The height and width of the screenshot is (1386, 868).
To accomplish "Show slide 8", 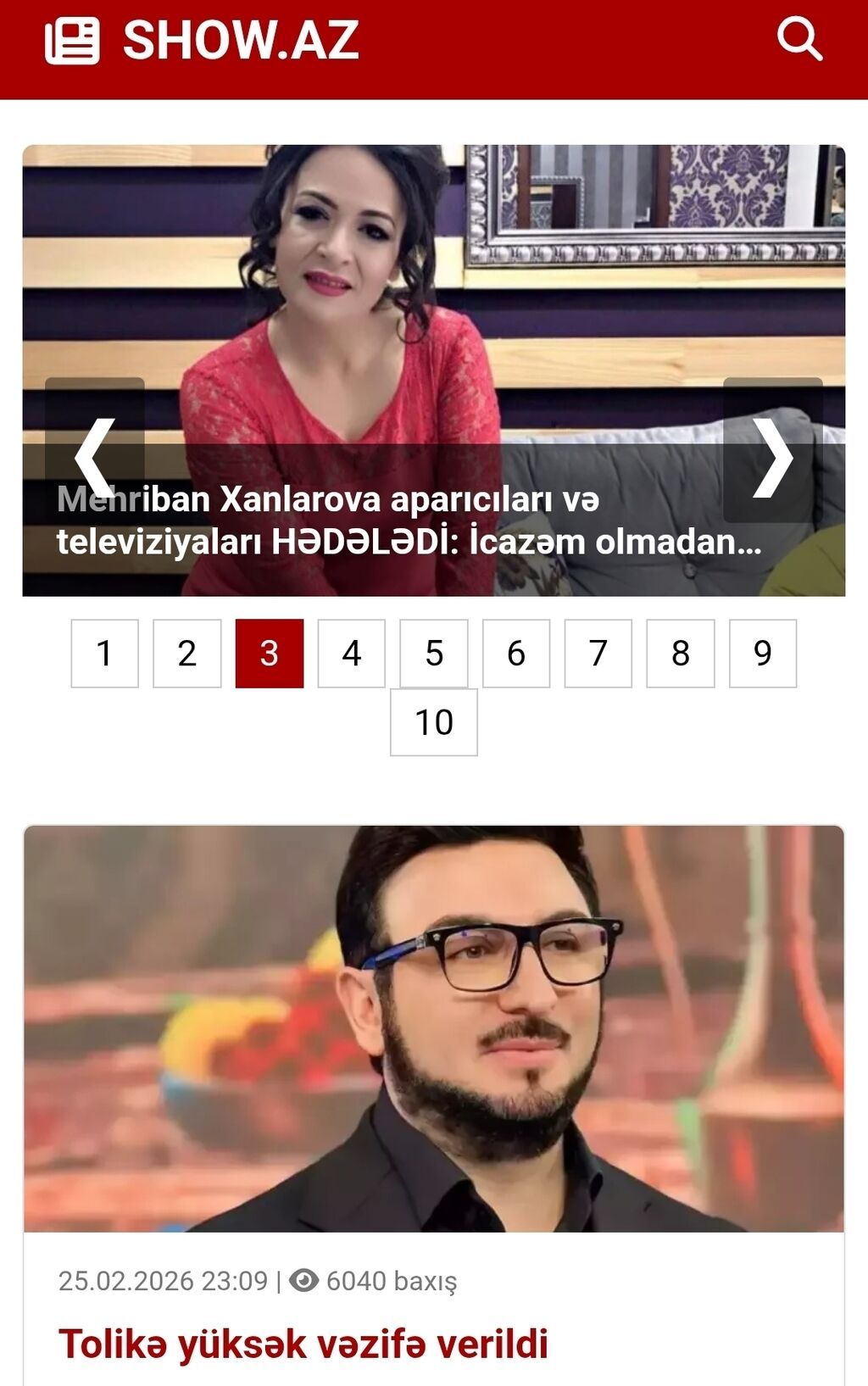I will pyautogui.click(x=680, y=654).
